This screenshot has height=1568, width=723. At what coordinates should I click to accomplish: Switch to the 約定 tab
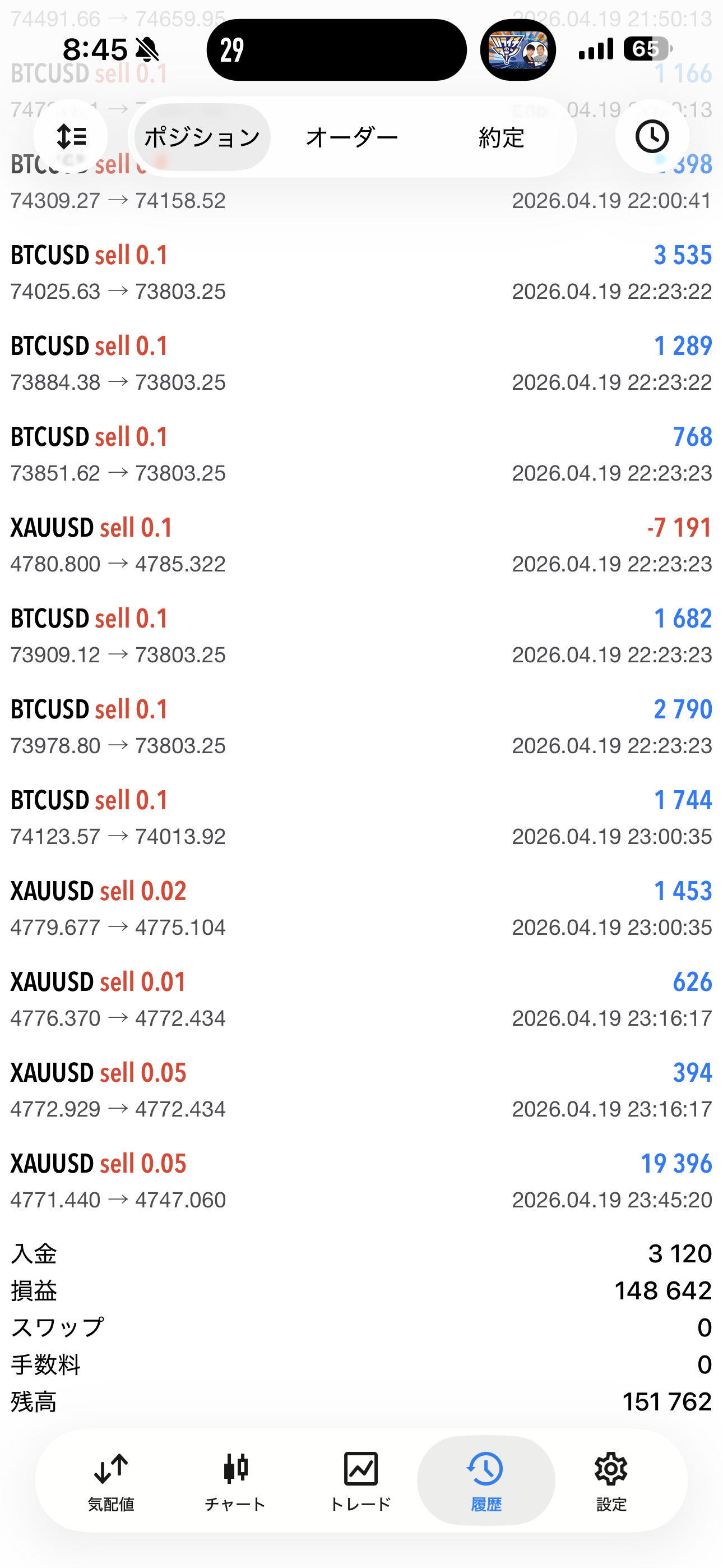pos(501,137)
